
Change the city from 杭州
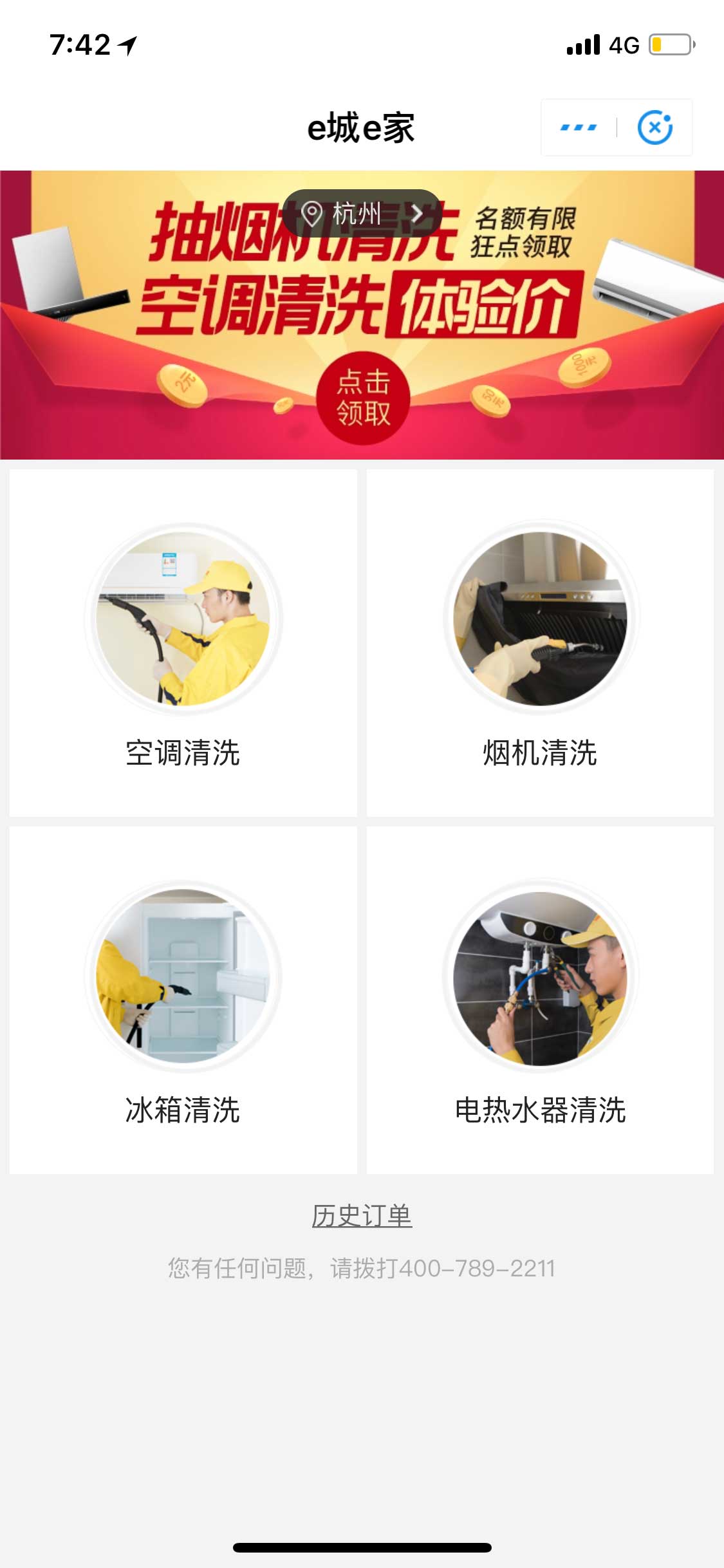(x=362, y=213)
